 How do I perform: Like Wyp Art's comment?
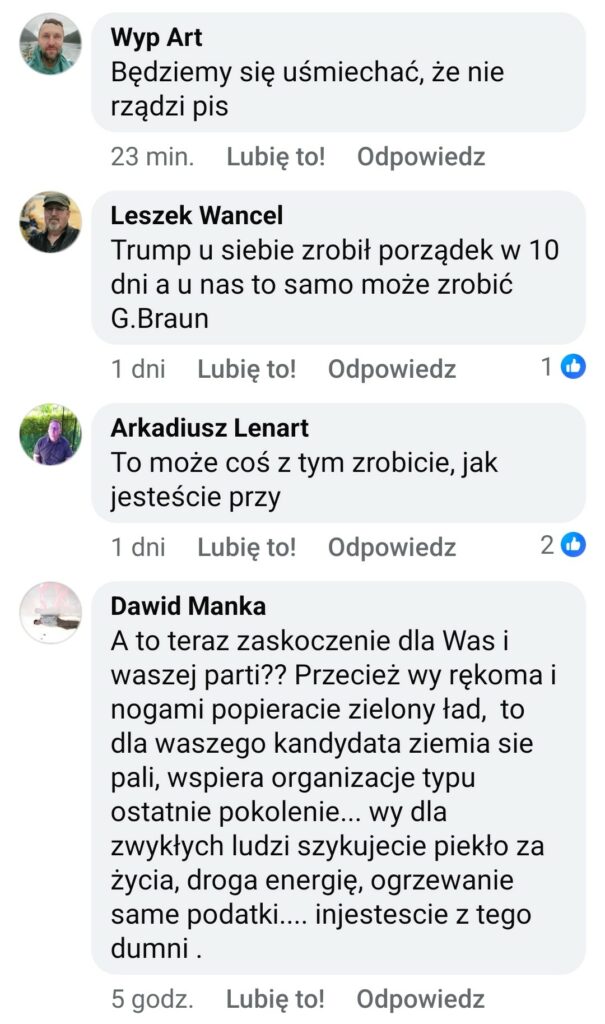point(276,157)
